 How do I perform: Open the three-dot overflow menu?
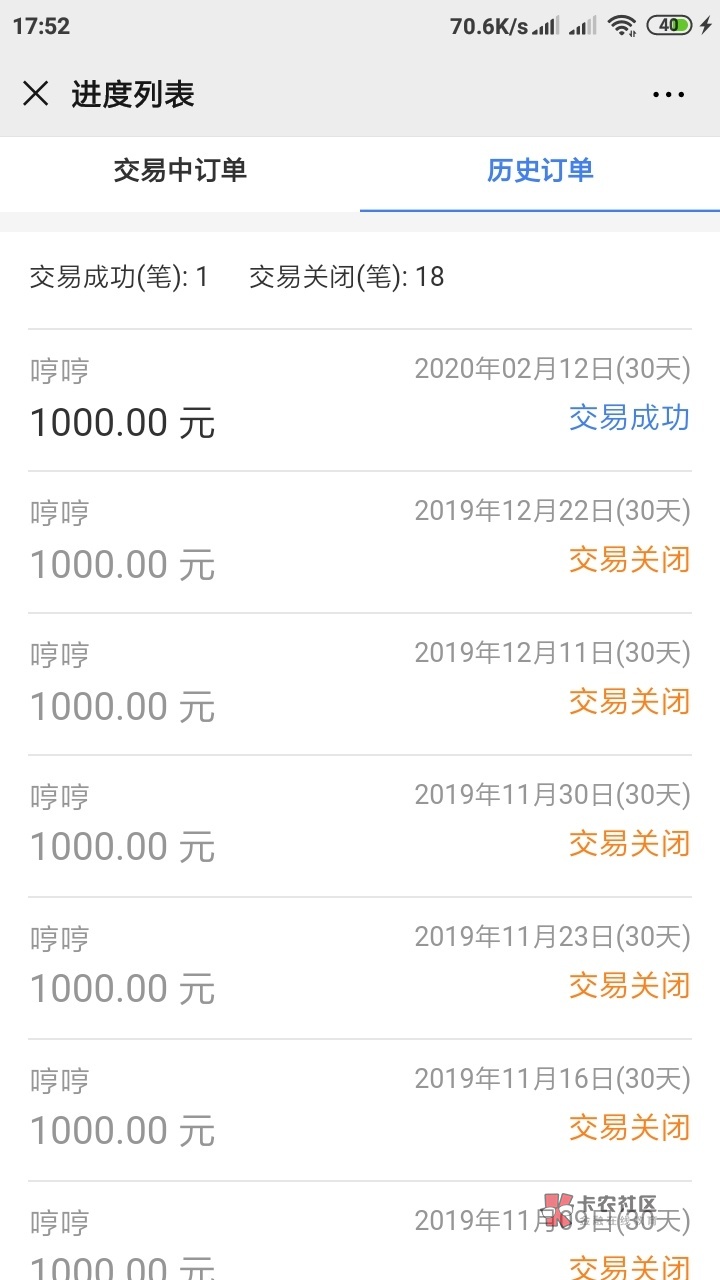668,95
